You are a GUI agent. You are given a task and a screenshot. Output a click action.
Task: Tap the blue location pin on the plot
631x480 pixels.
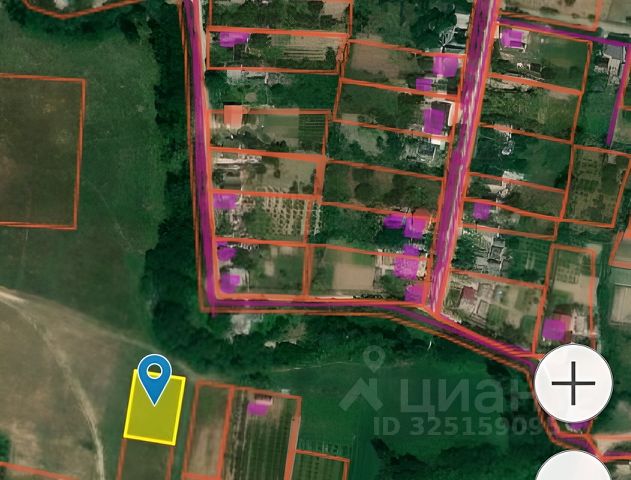point(153,376)
